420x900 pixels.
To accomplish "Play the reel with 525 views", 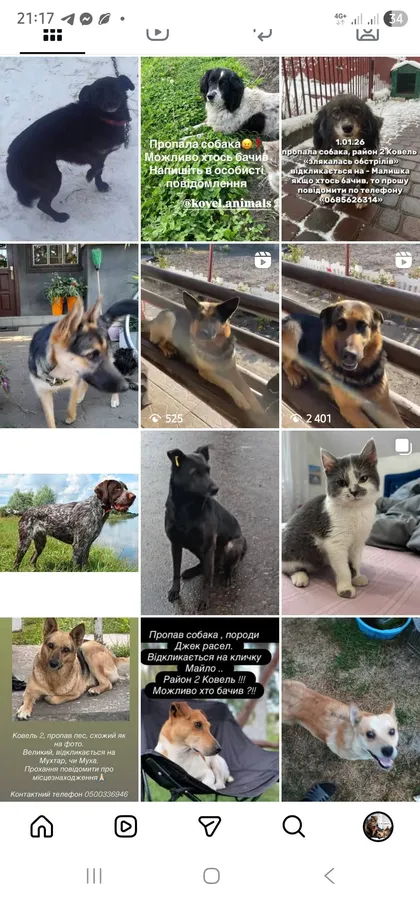I will click(210, 336).
